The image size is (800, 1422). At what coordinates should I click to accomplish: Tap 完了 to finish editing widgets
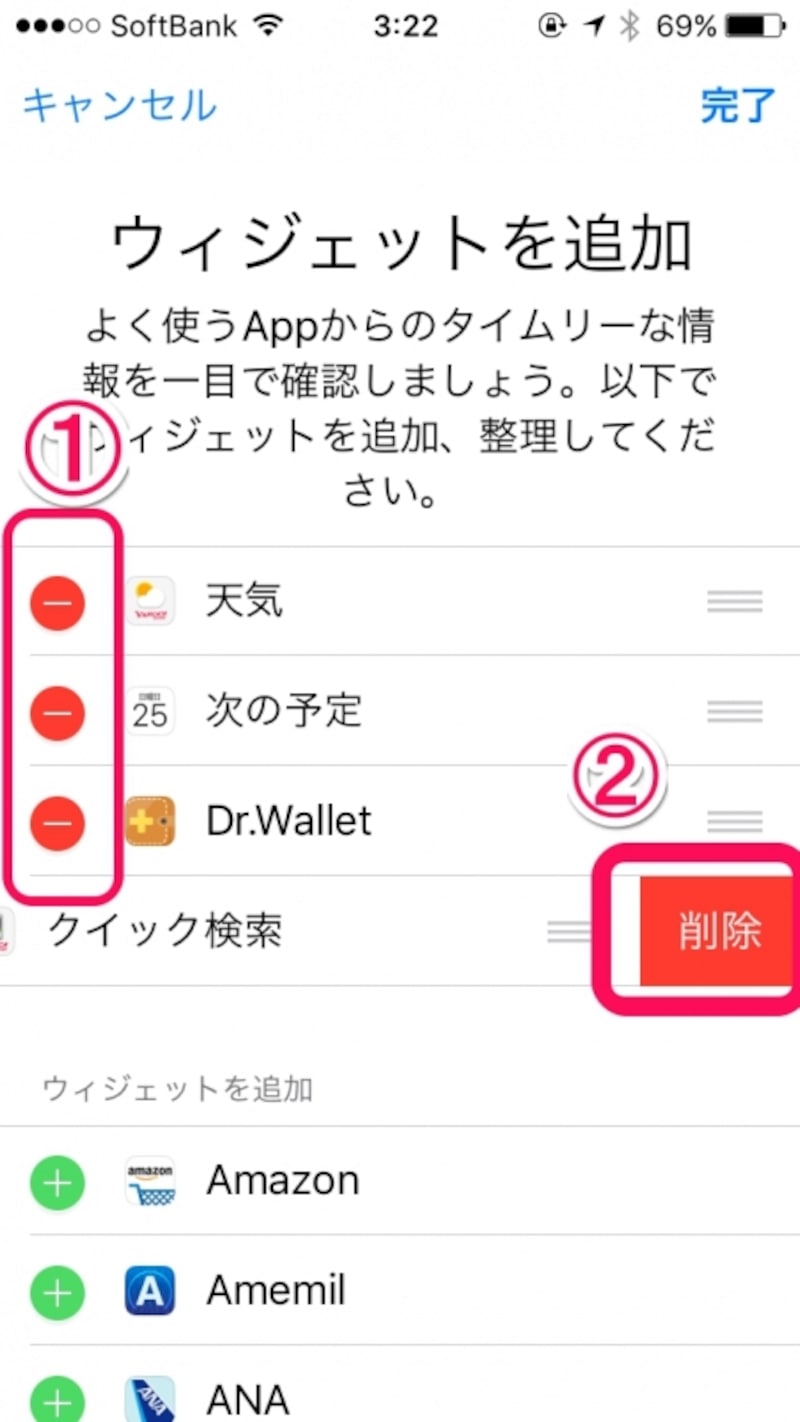pos(738,106)
